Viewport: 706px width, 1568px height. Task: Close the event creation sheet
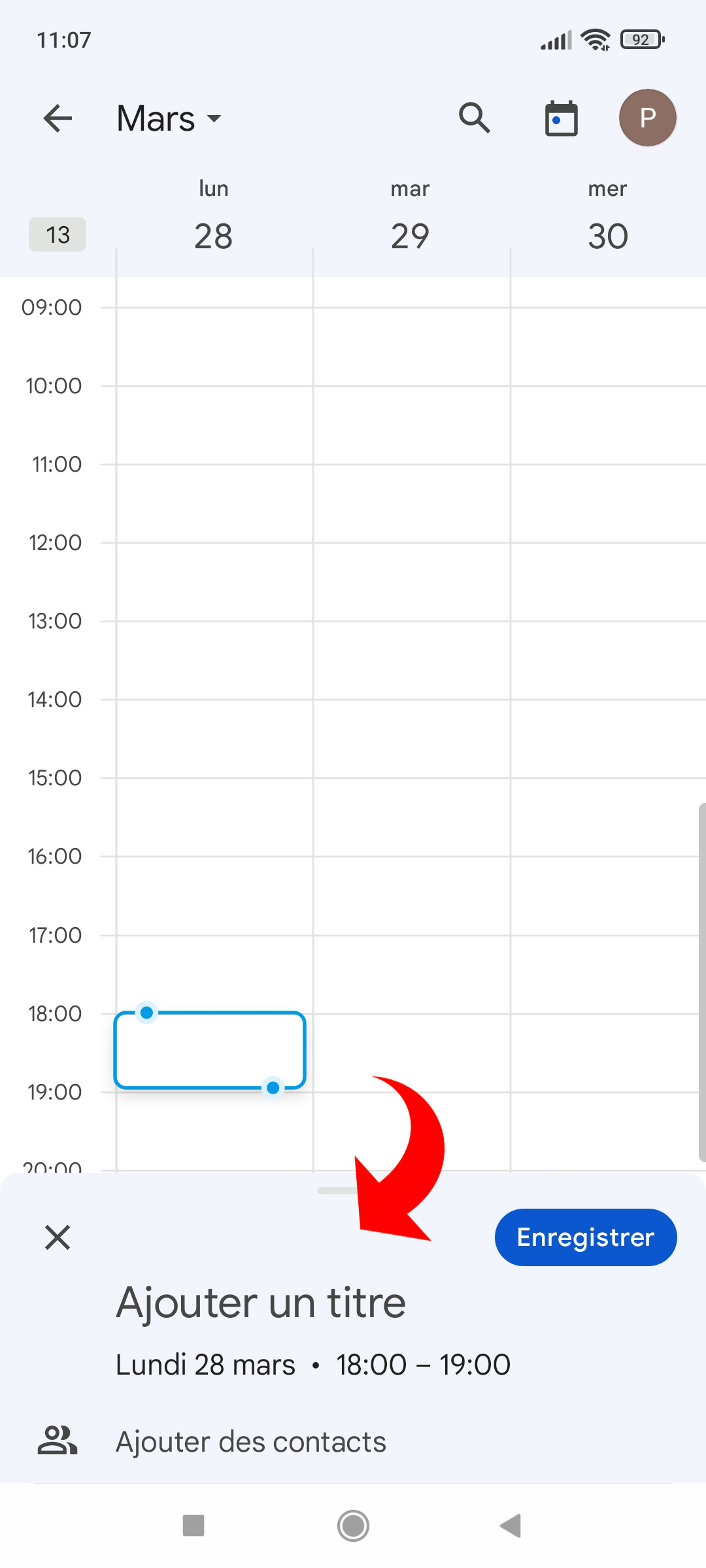click(x=58, y=1237)
